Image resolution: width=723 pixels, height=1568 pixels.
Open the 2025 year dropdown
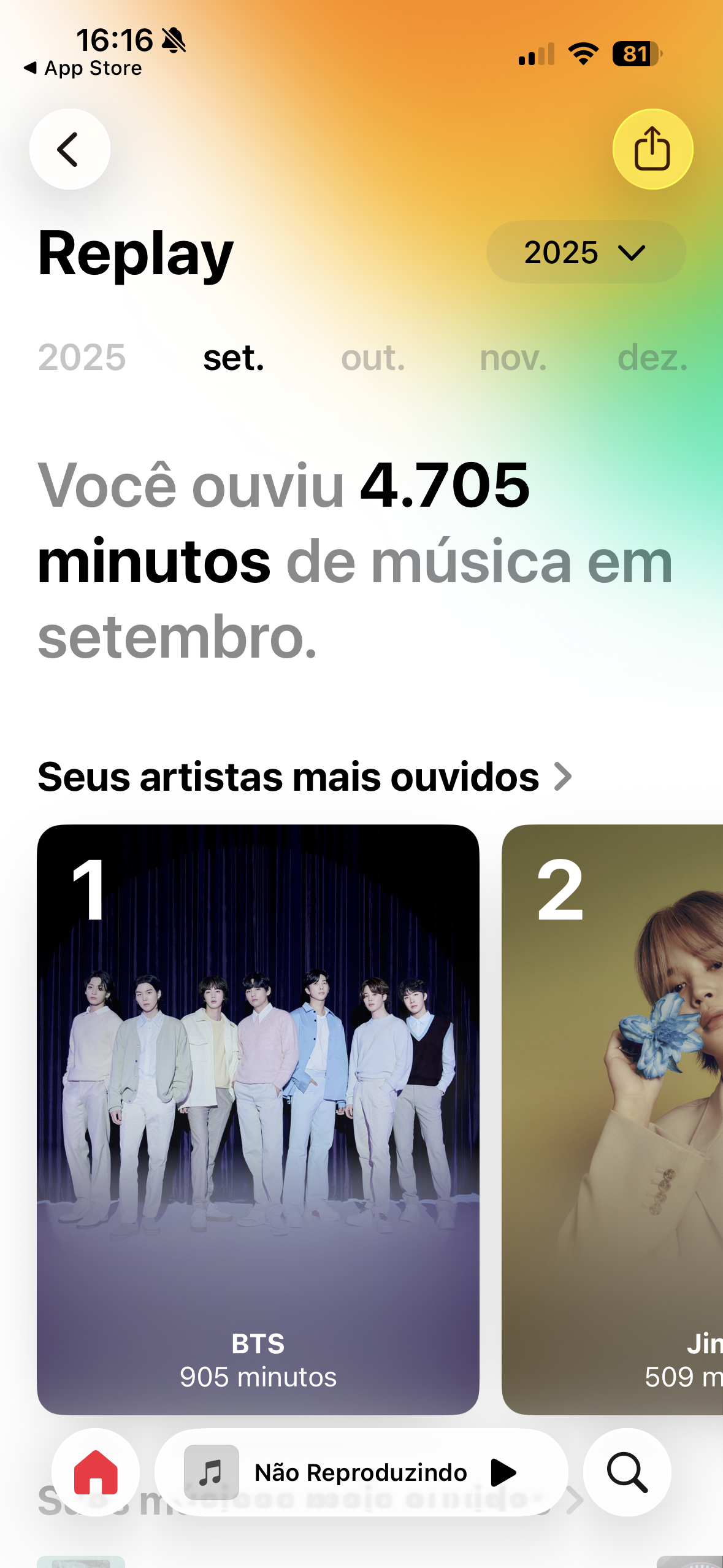[585, 252]
